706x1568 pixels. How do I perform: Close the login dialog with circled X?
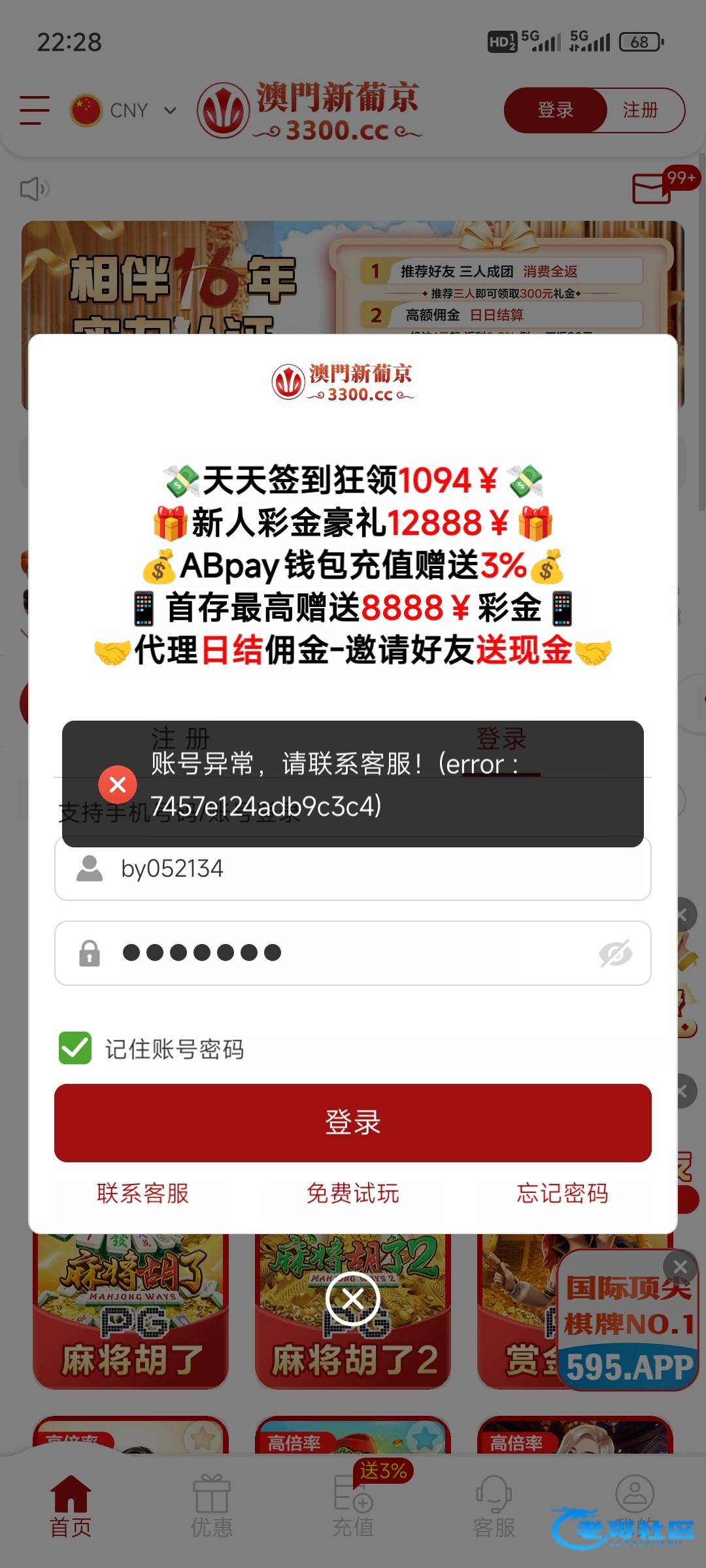point(353,1299)
